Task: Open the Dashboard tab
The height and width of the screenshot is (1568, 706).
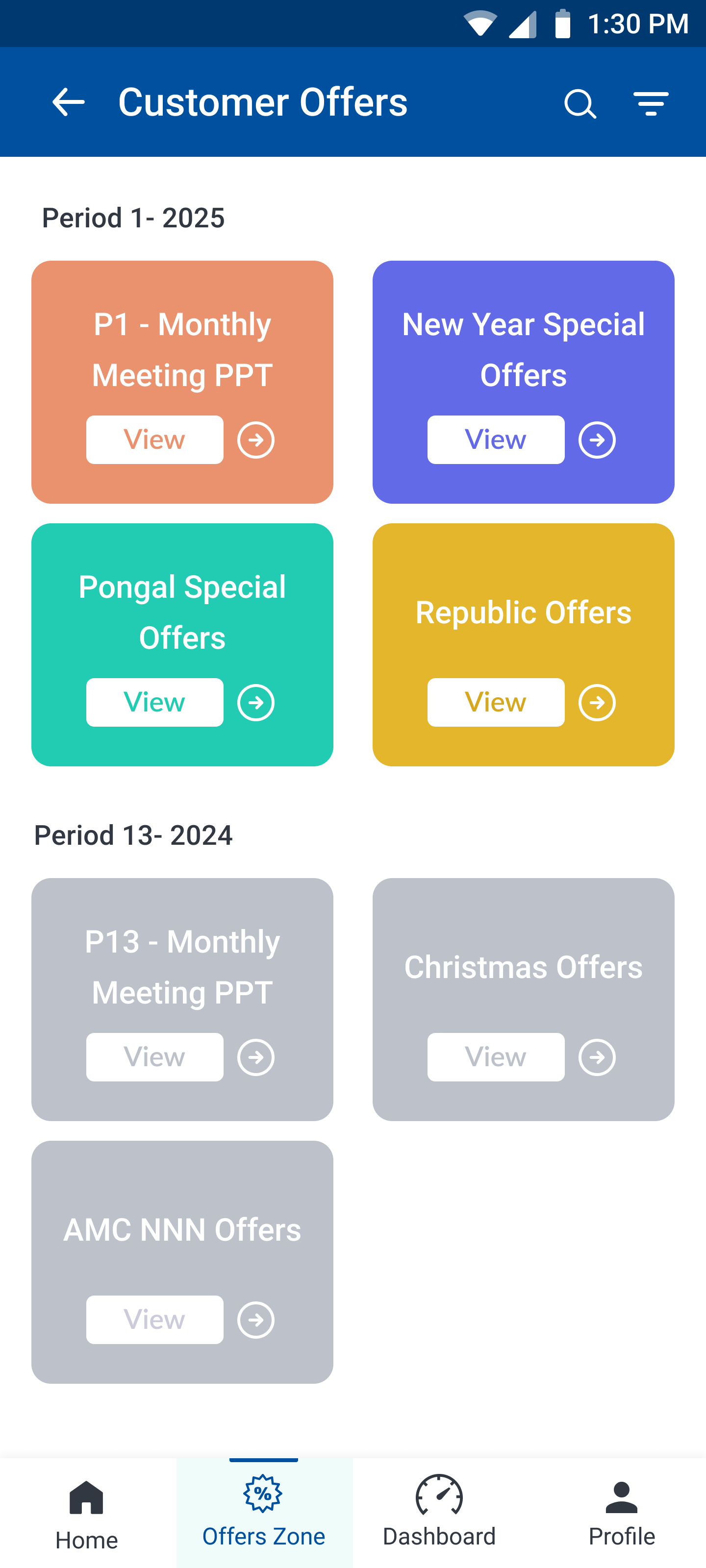Action: coord(439,1513)
